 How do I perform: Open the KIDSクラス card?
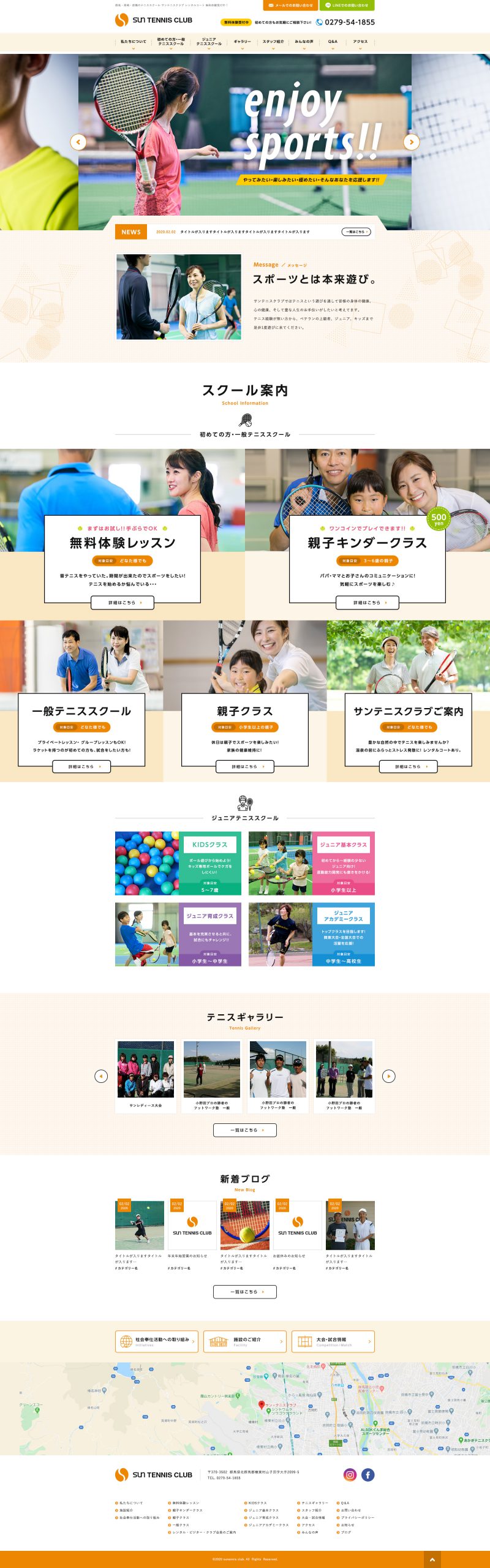pyautogui.click(x=178, y=863)
